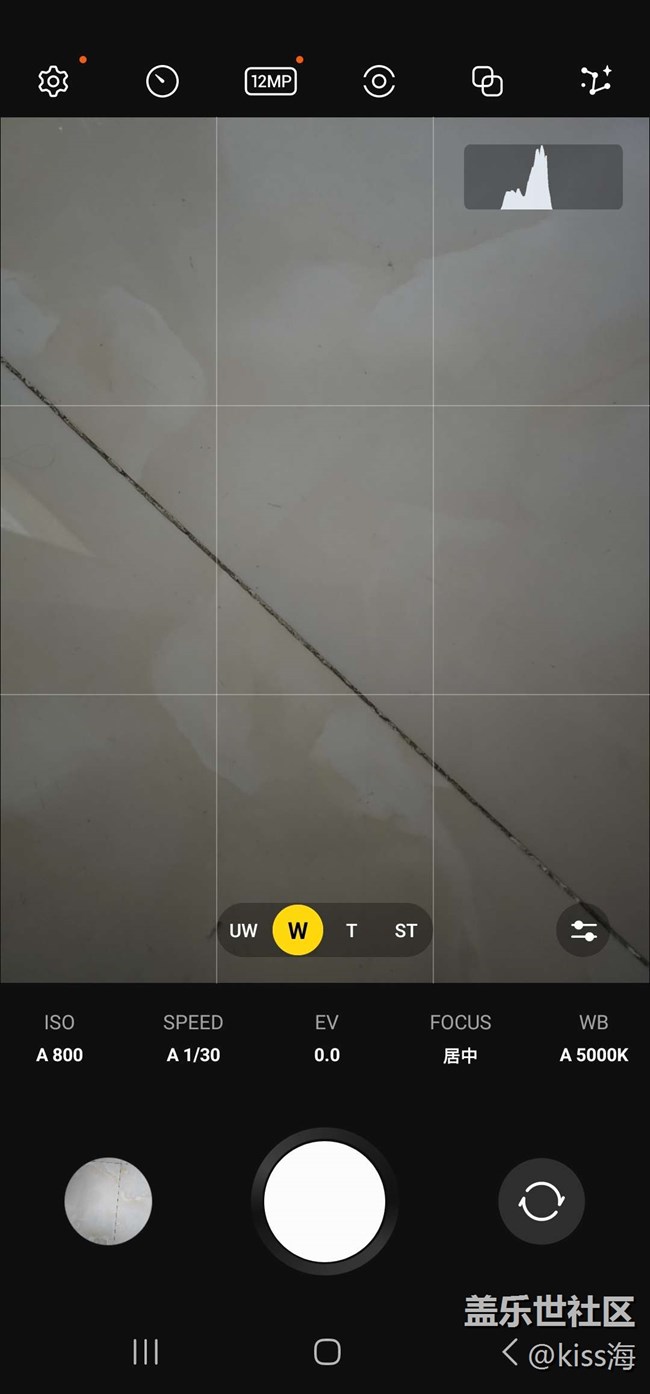The height and width of the screenshot is (1394, 650).
Task: Adjust the EV 0.0 exposure value
Action: coord(326,1039)
